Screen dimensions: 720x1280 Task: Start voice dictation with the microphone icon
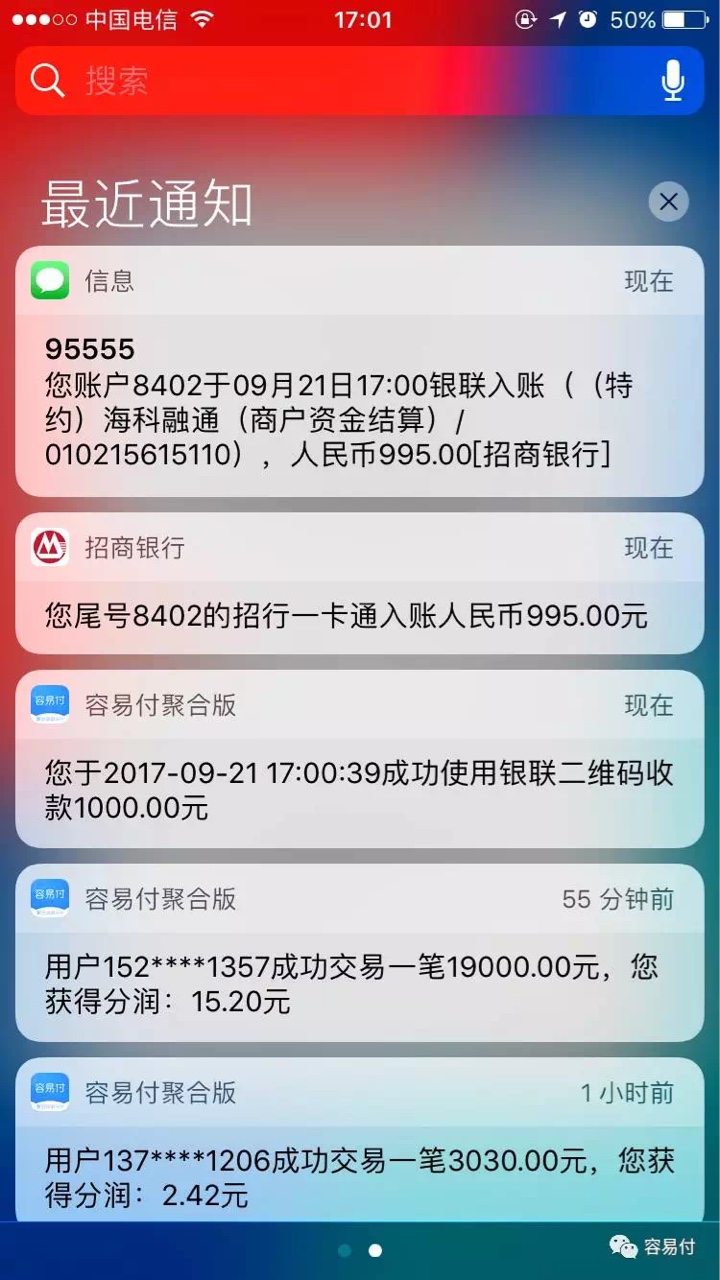(673, 81)
